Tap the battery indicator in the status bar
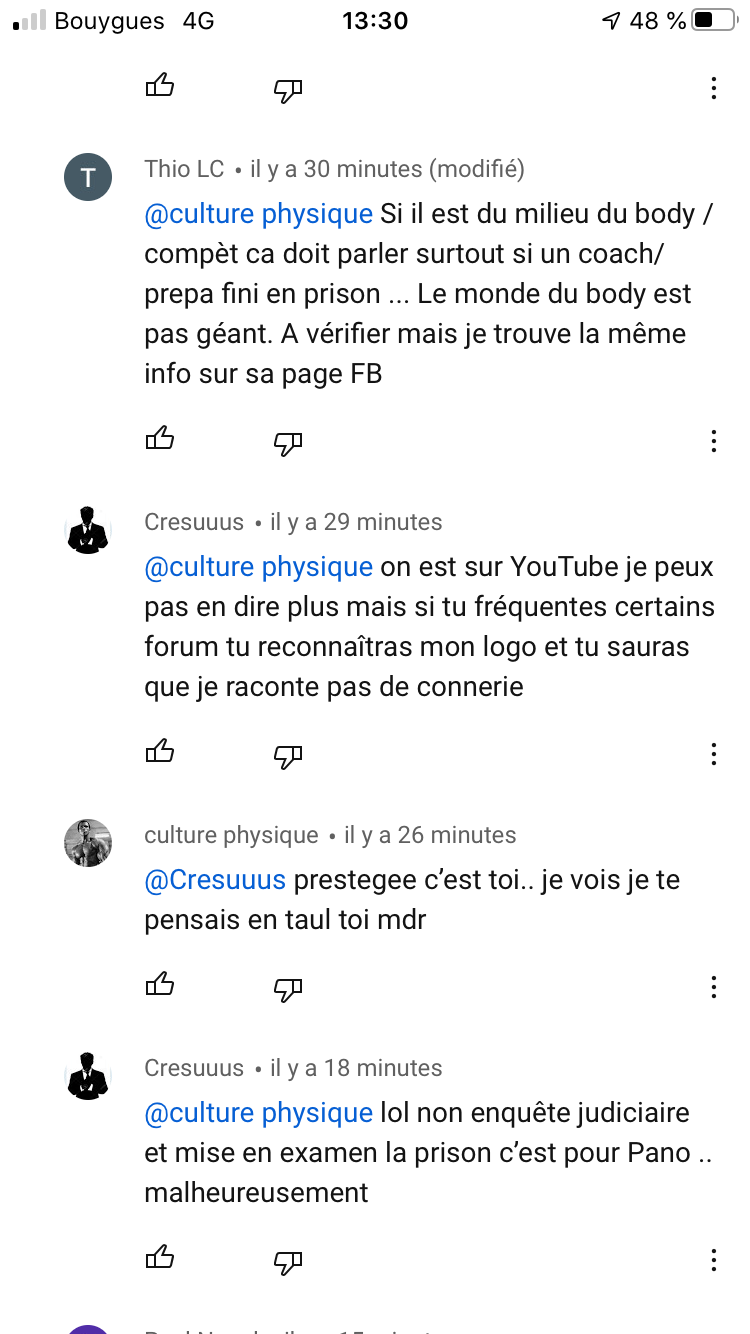The width and height of the screenshot is (750, 1334). (x=712, y=20)
